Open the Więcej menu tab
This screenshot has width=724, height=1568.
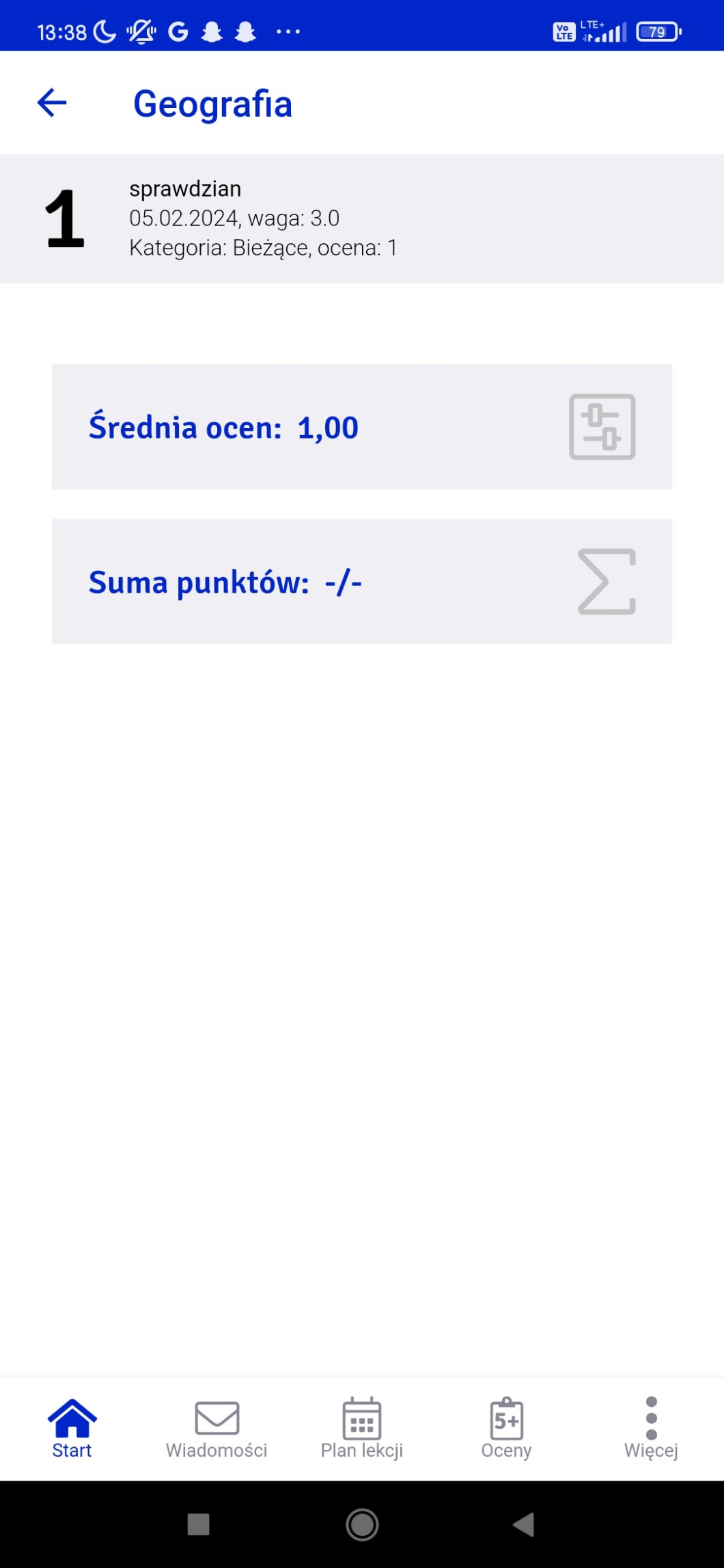coord(651,1428)
